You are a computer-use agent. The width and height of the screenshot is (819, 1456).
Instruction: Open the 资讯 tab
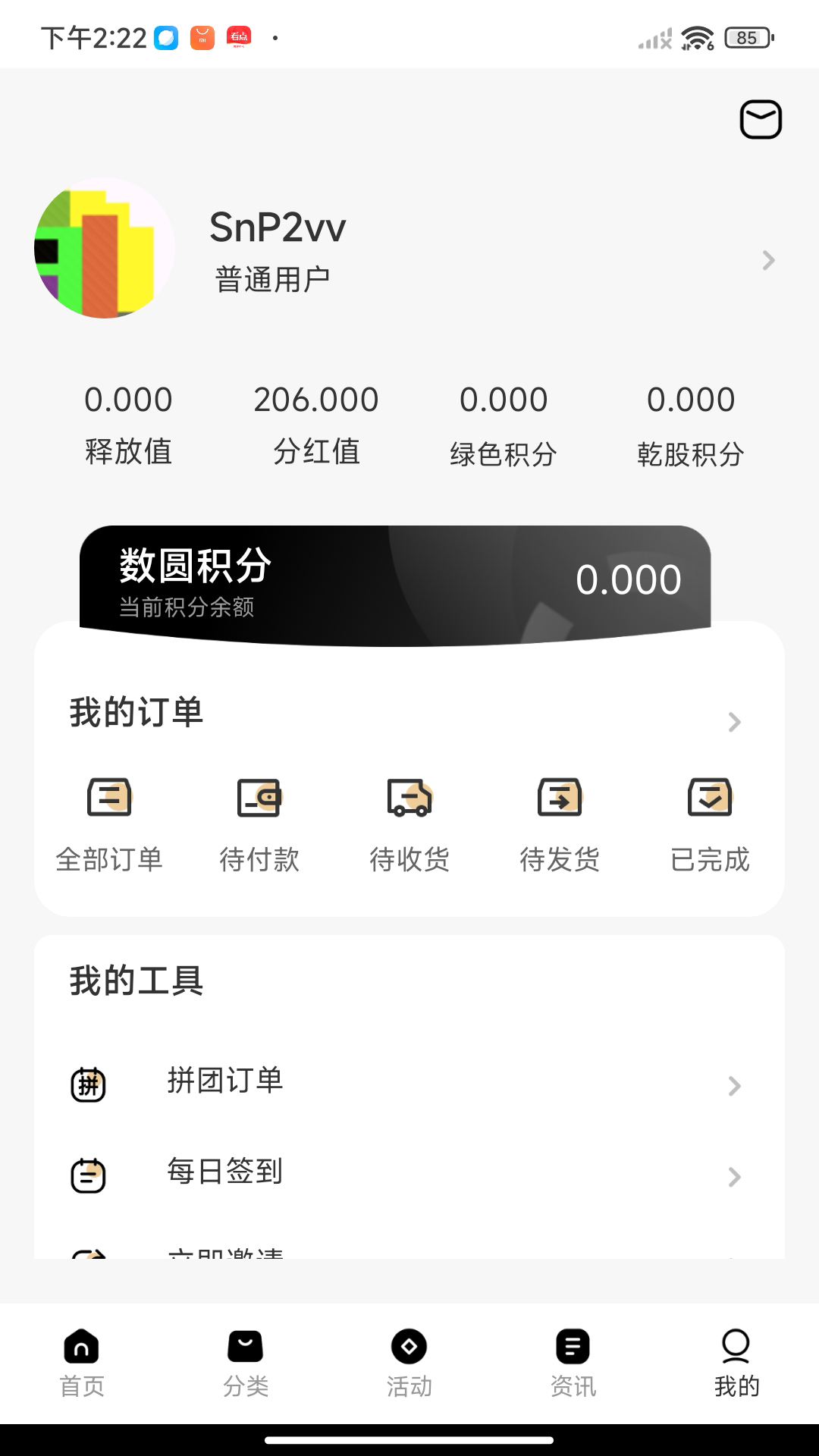(573, 1363)
